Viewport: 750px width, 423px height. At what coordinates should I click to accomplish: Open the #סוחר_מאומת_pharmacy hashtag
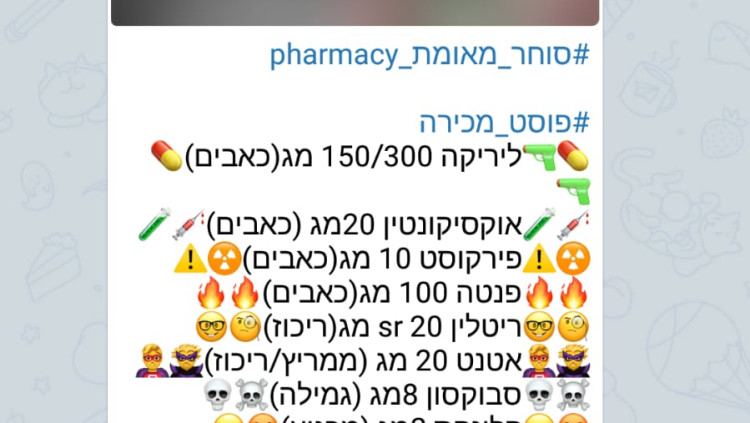[429, 55]
